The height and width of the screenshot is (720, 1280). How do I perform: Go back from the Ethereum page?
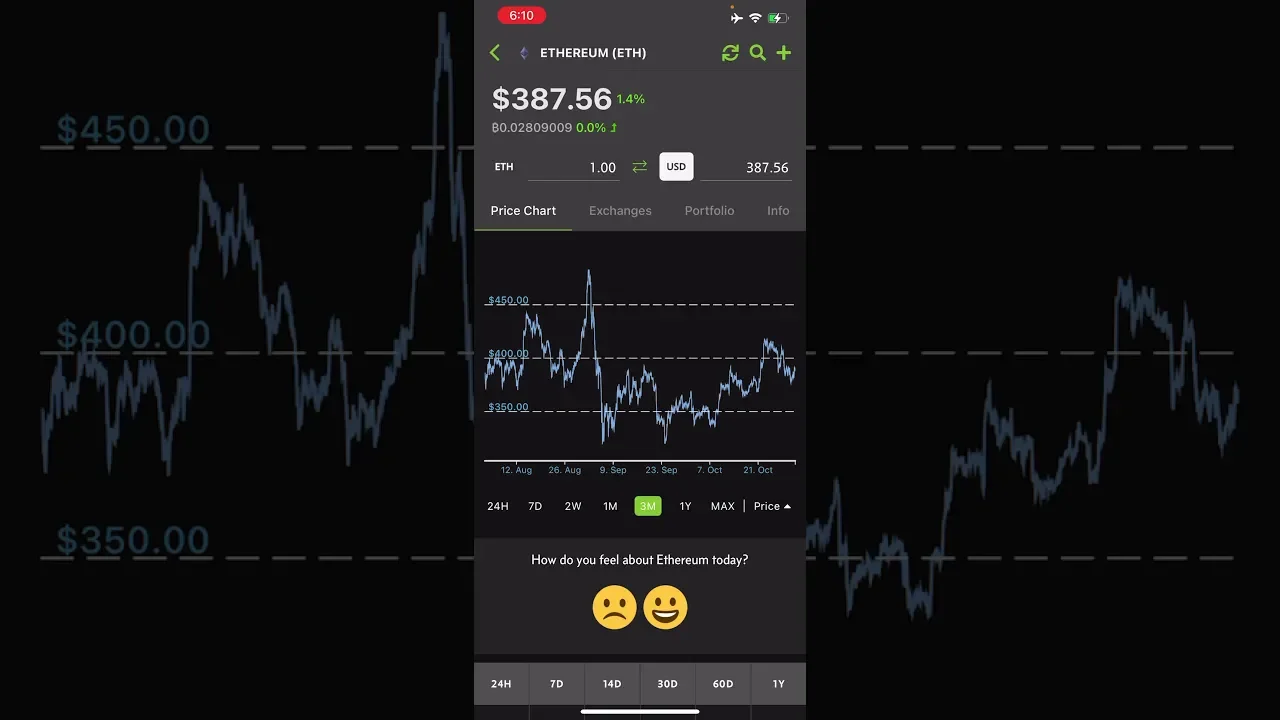[x=495, y=53]
